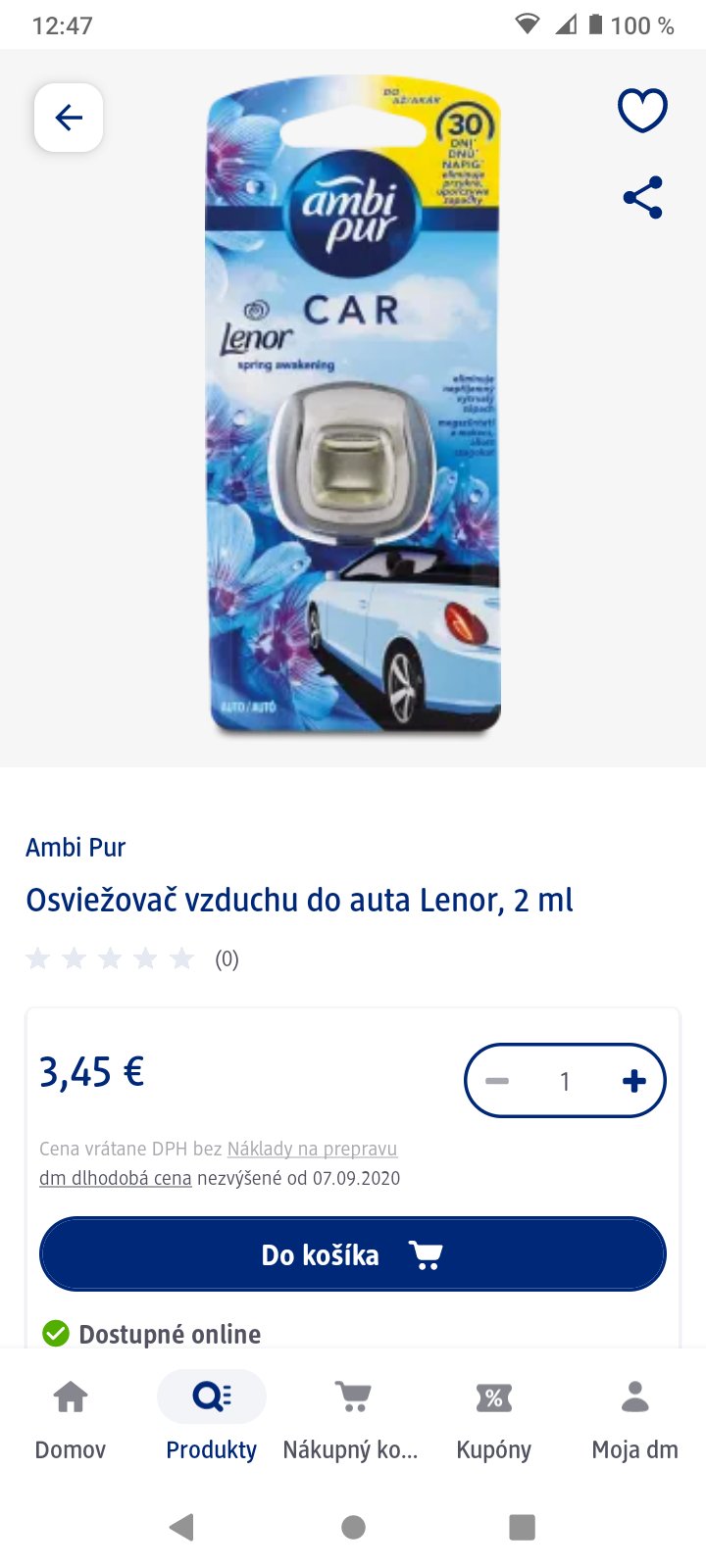This screenshot has height=1568, width=706.
Task: Open the Náklady na prepravu link
Action: 312,1149
